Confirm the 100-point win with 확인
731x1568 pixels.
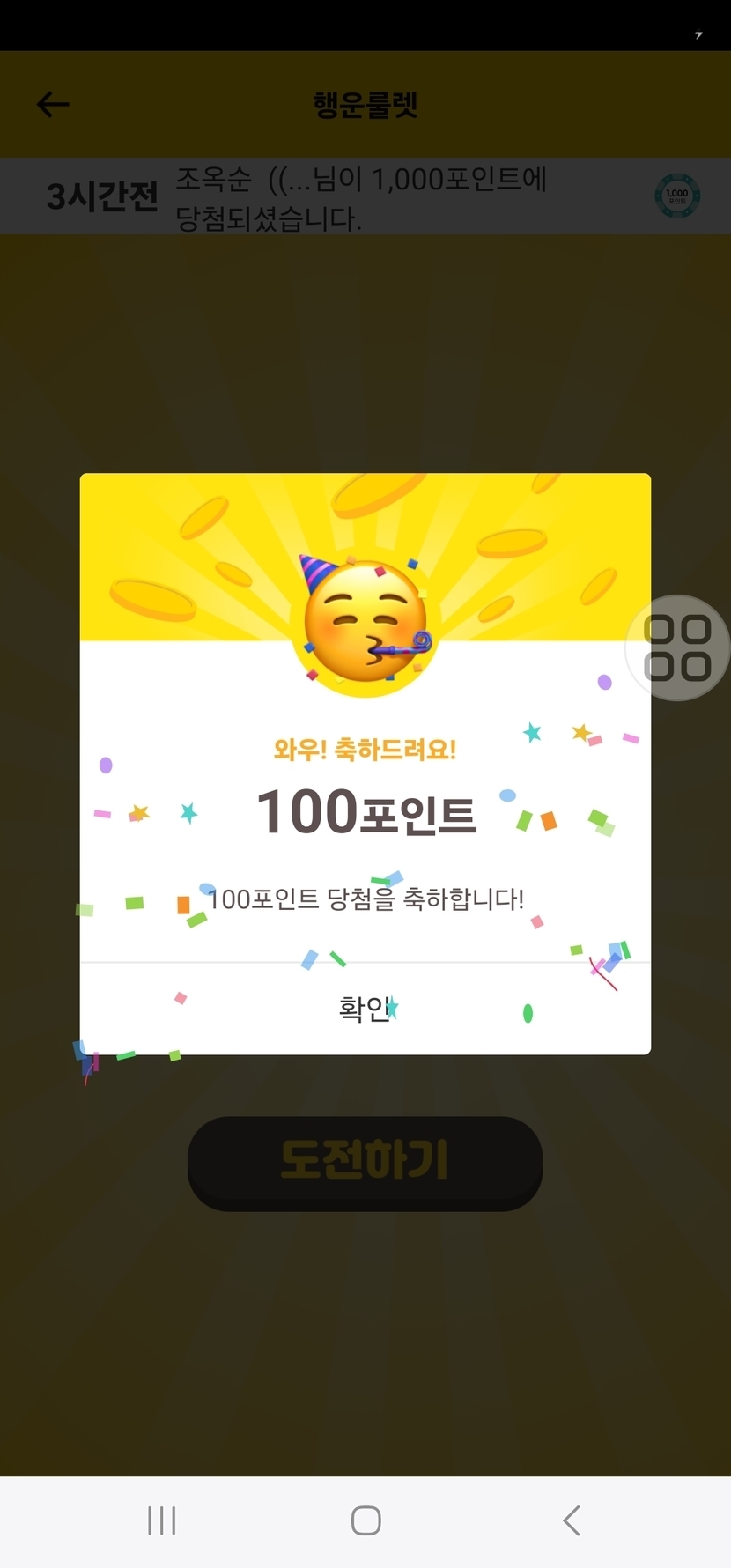click(365, 1009)
